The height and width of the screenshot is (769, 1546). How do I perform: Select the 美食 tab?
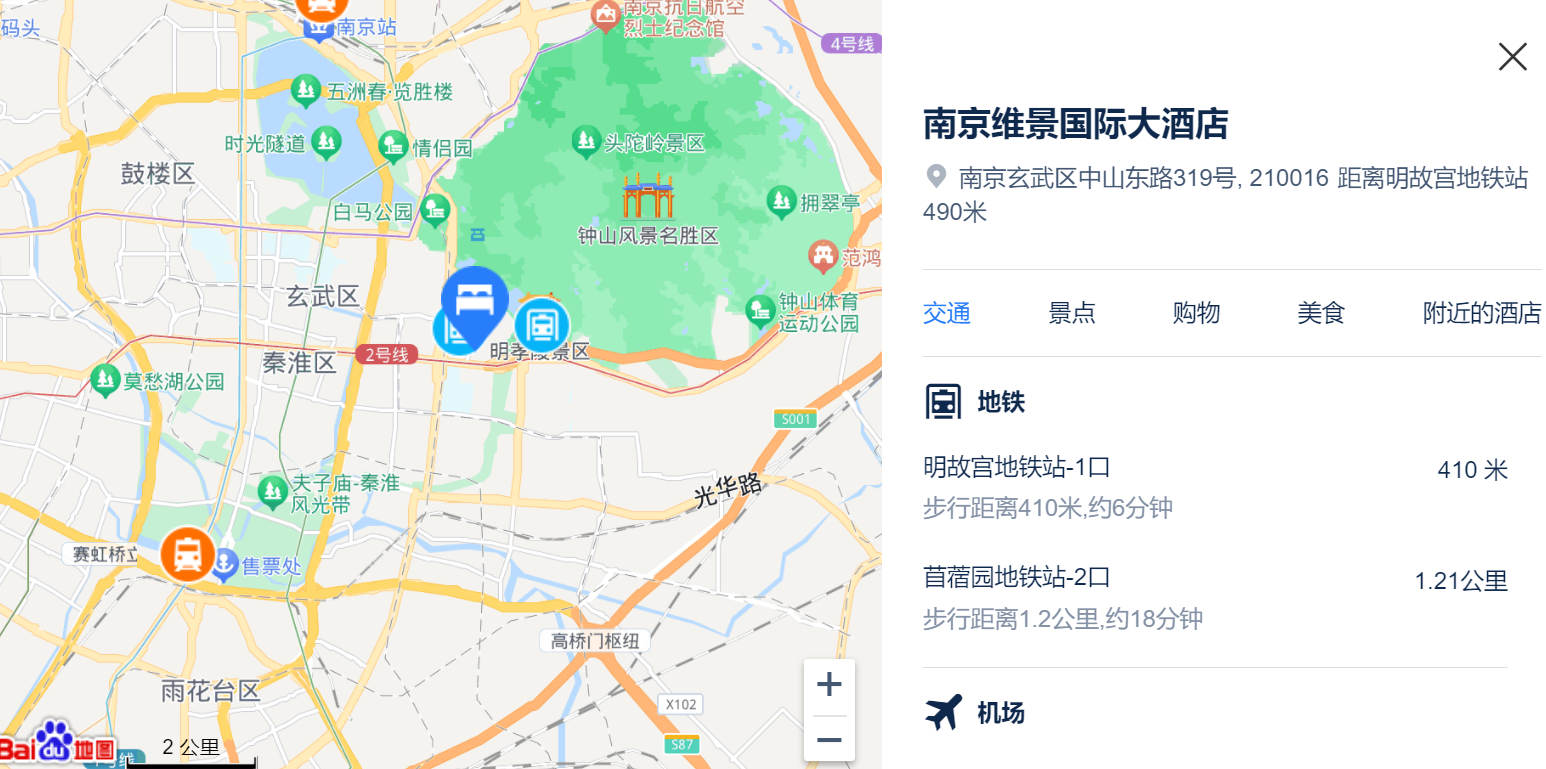point(1321,313)
